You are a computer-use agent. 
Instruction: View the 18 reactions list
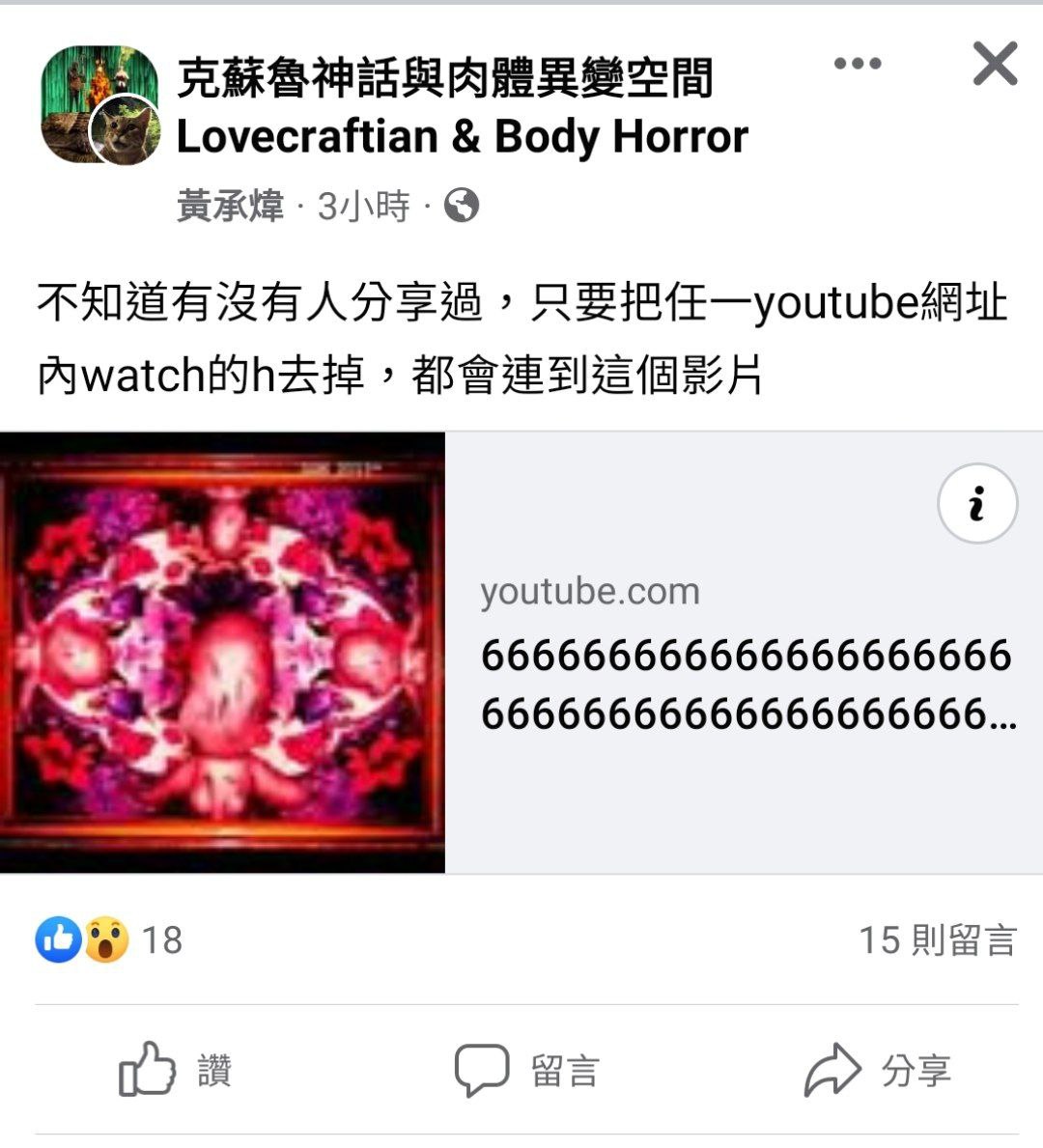(108, 939)
